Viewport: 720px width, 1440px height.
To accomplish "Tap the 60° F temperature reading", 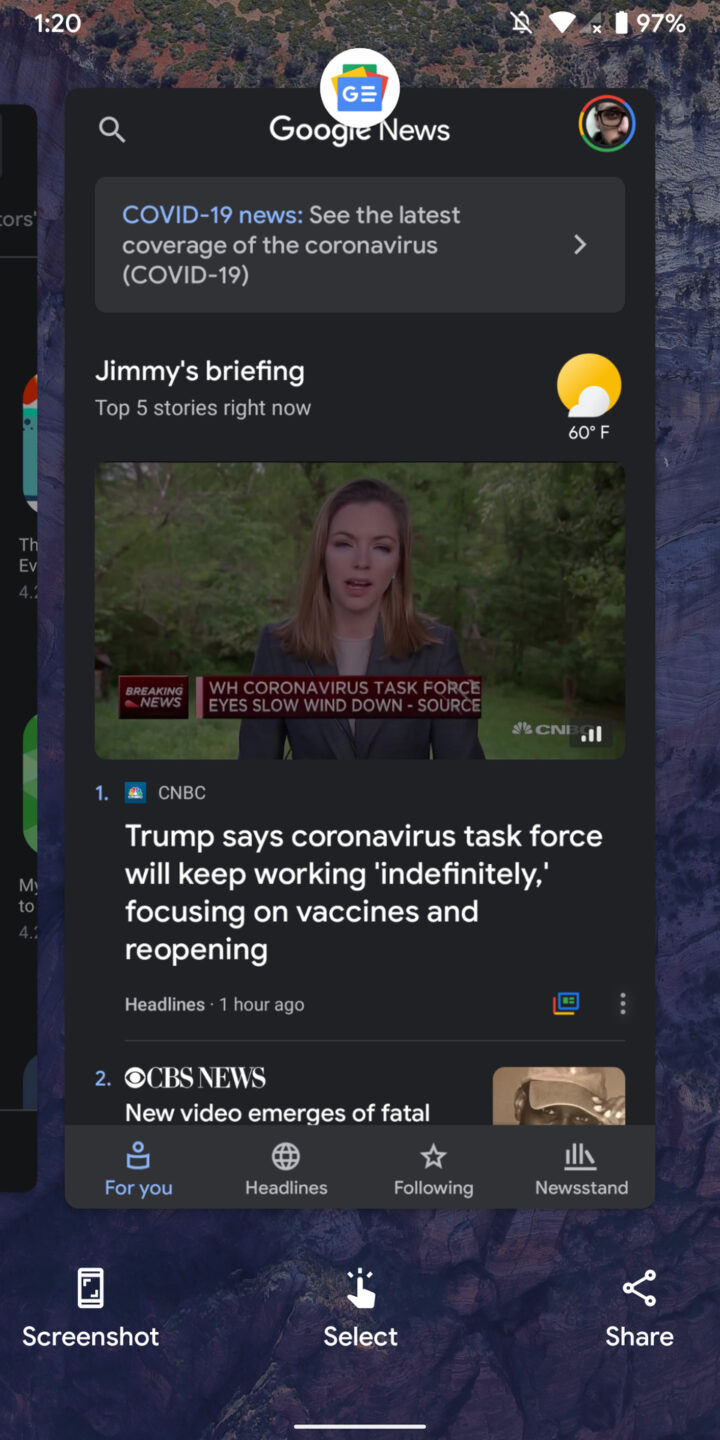I will [588, 432].
